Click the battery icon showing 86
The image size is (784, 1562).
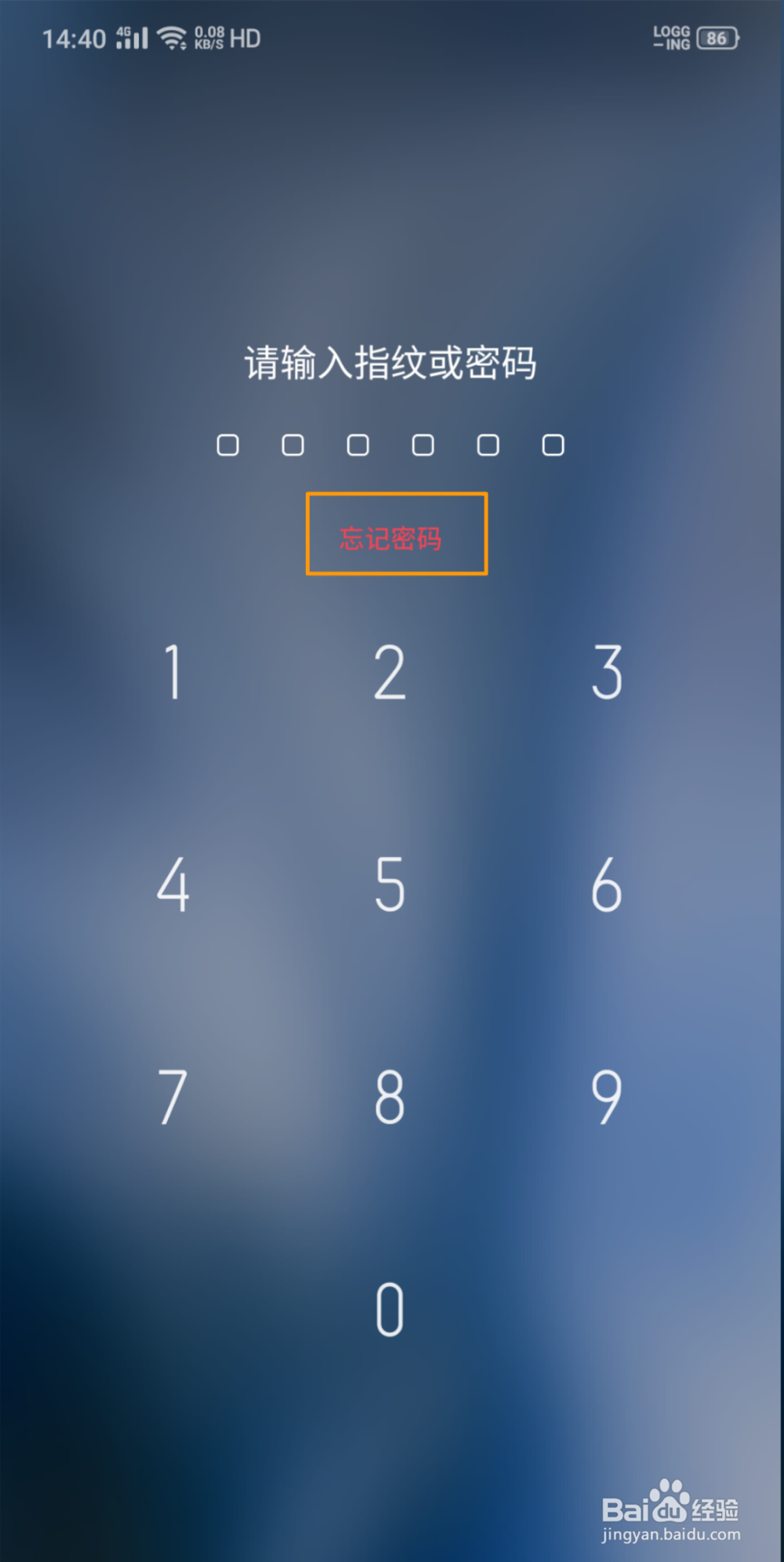[716, 38]
